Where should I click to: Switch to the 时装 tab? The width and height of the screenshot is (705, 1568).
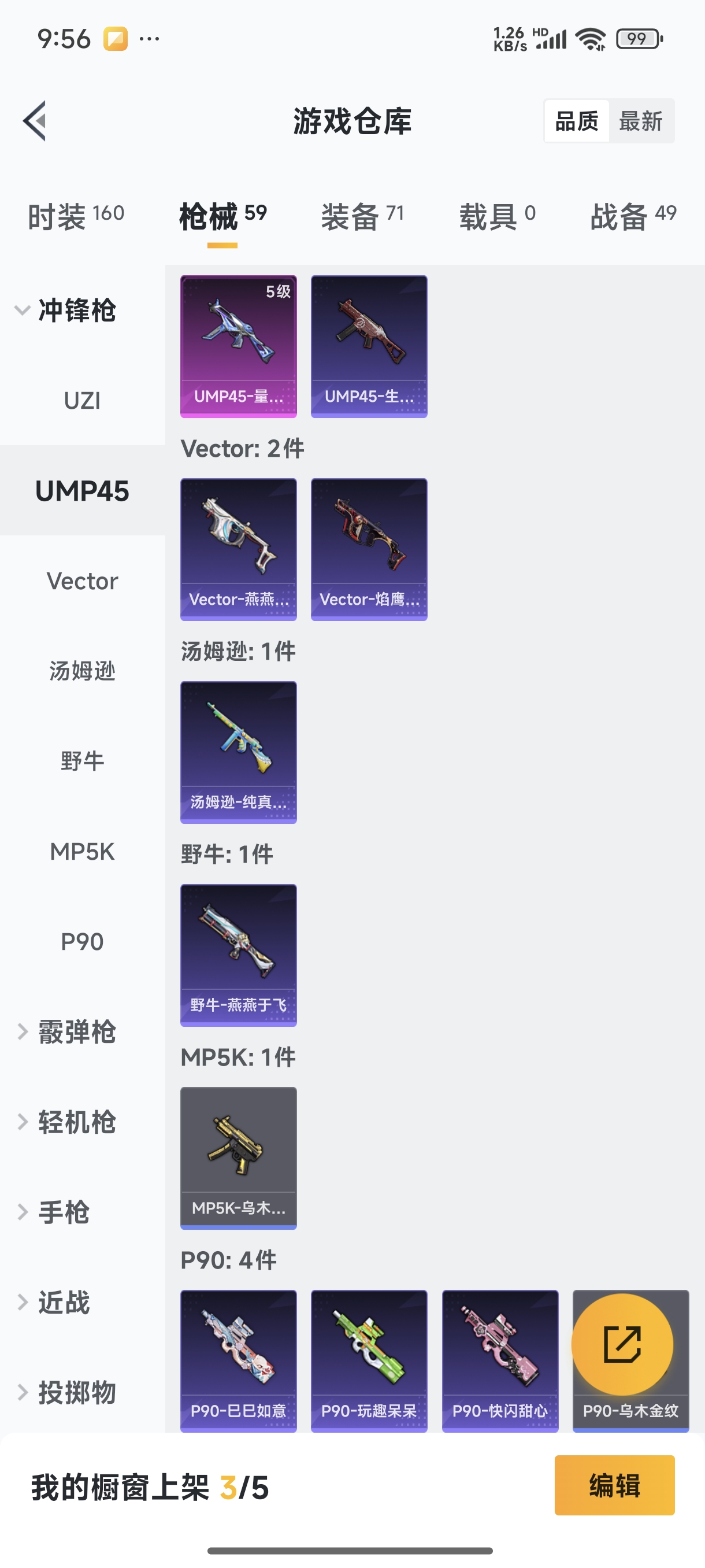tap(76, 216)
